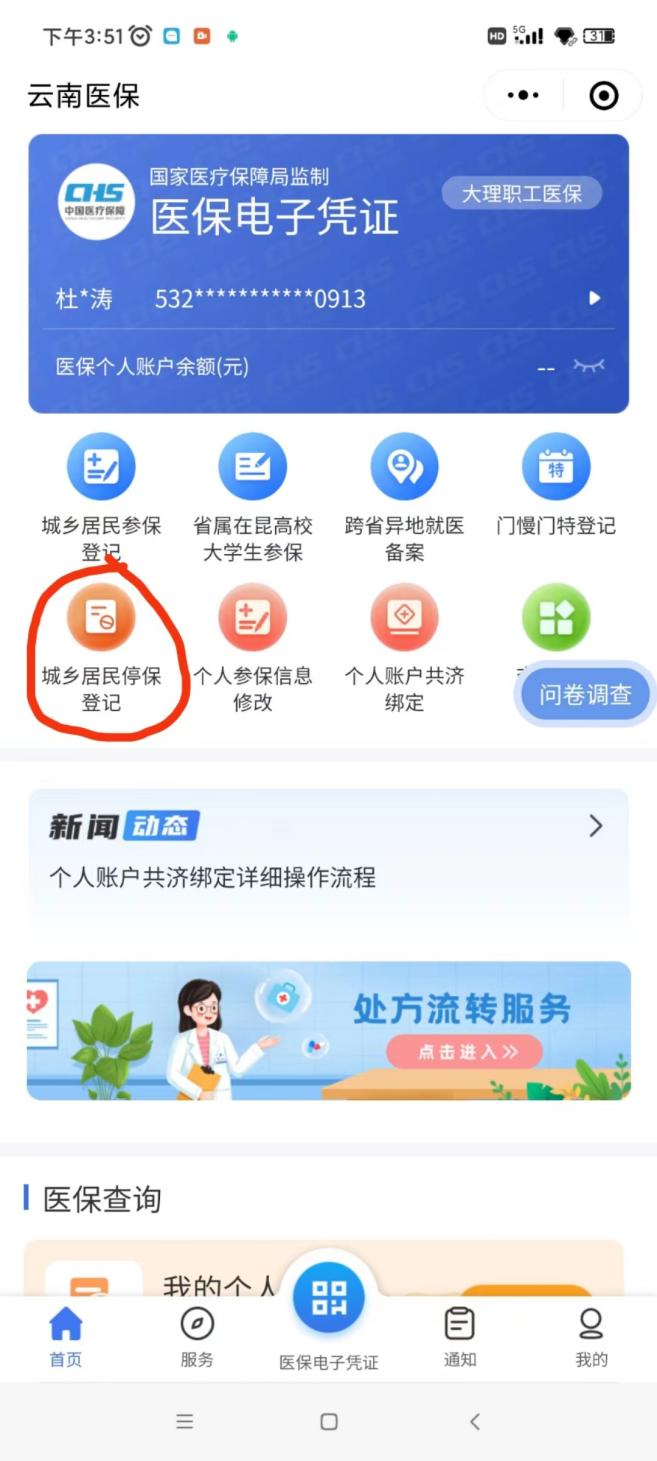Close the mini program with the circle button

[604, 96]
